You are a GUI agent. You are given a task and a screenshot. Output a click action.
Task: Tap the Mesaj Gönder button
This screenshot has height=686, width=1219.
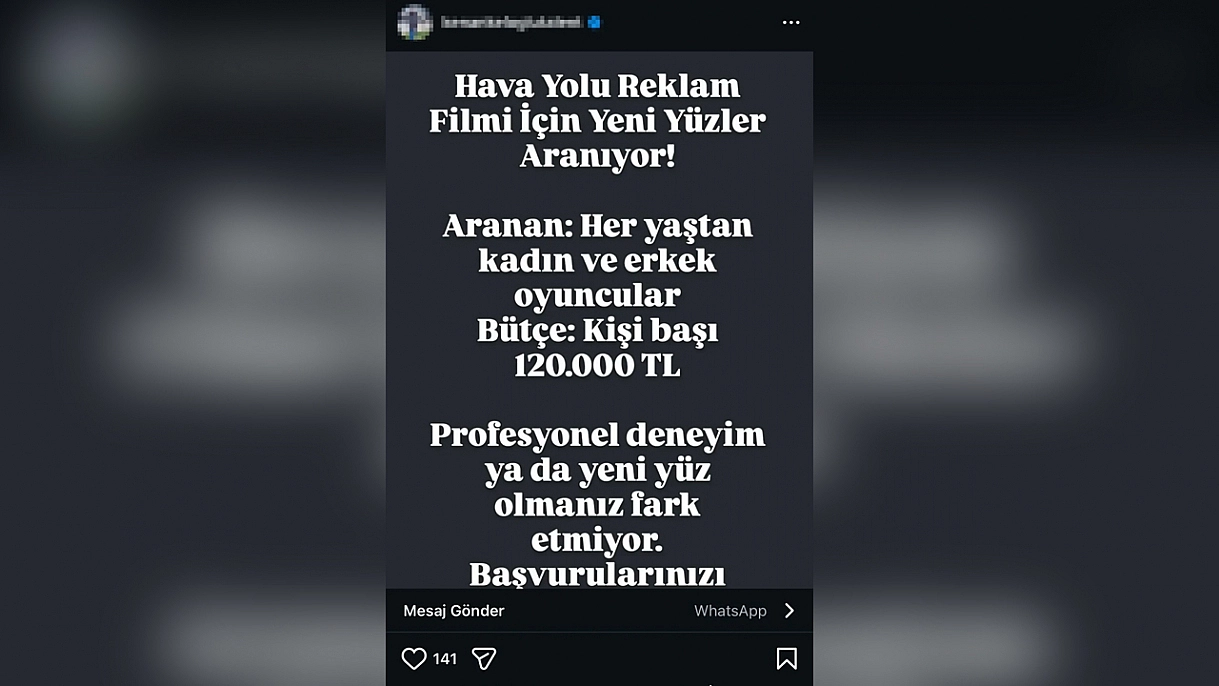[454, 611]
